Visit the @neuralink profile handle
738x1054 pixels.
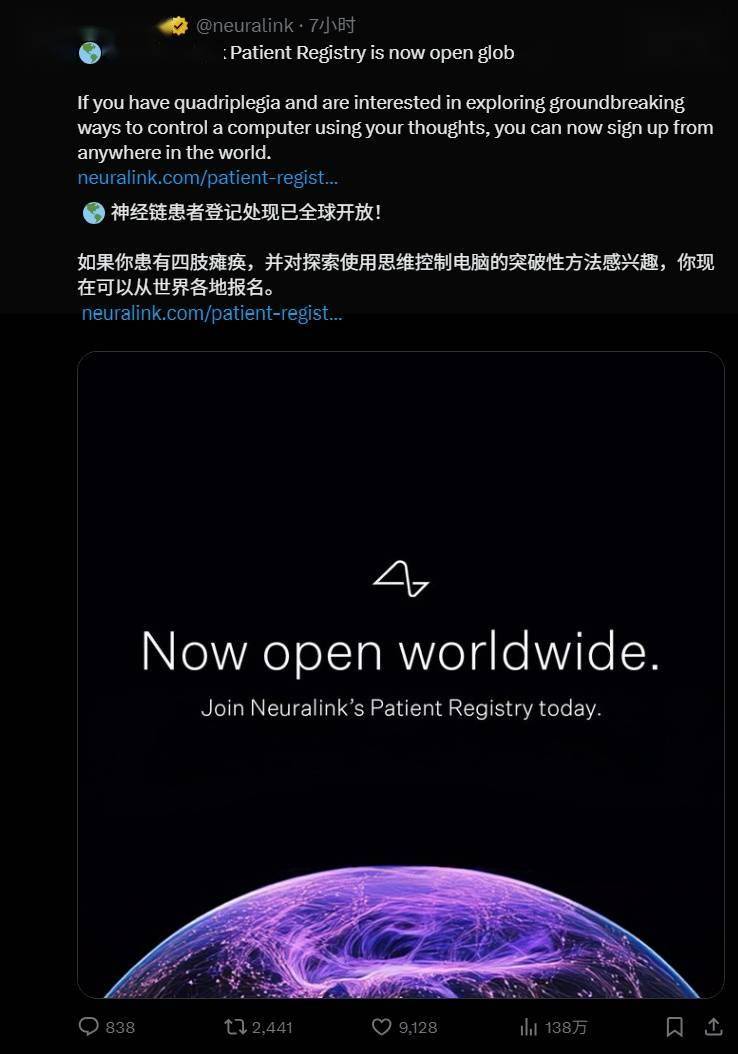[x=244, y=26]
